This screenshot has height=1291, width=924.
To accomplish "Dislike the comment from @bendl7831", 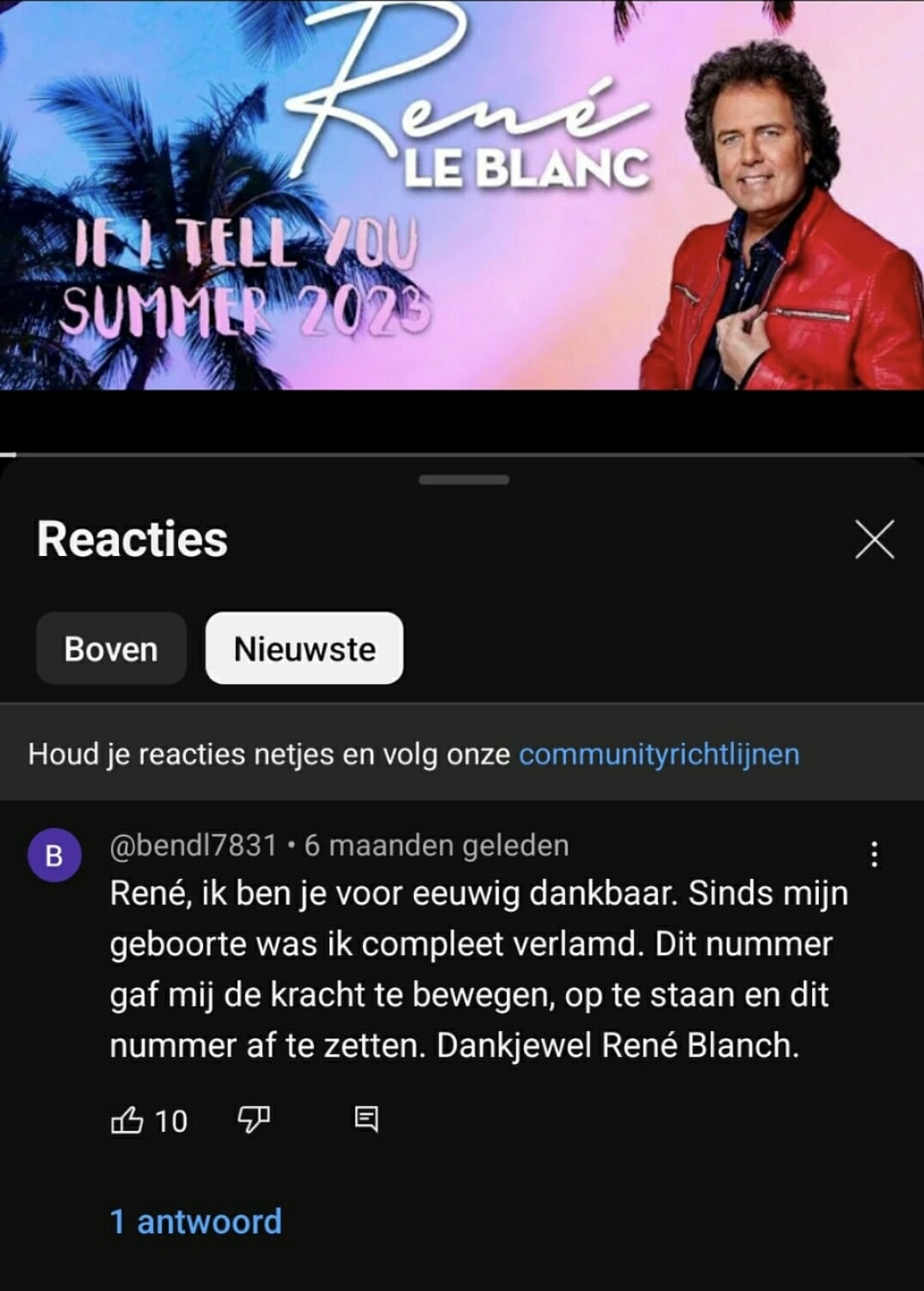I will pos(253,1120).
